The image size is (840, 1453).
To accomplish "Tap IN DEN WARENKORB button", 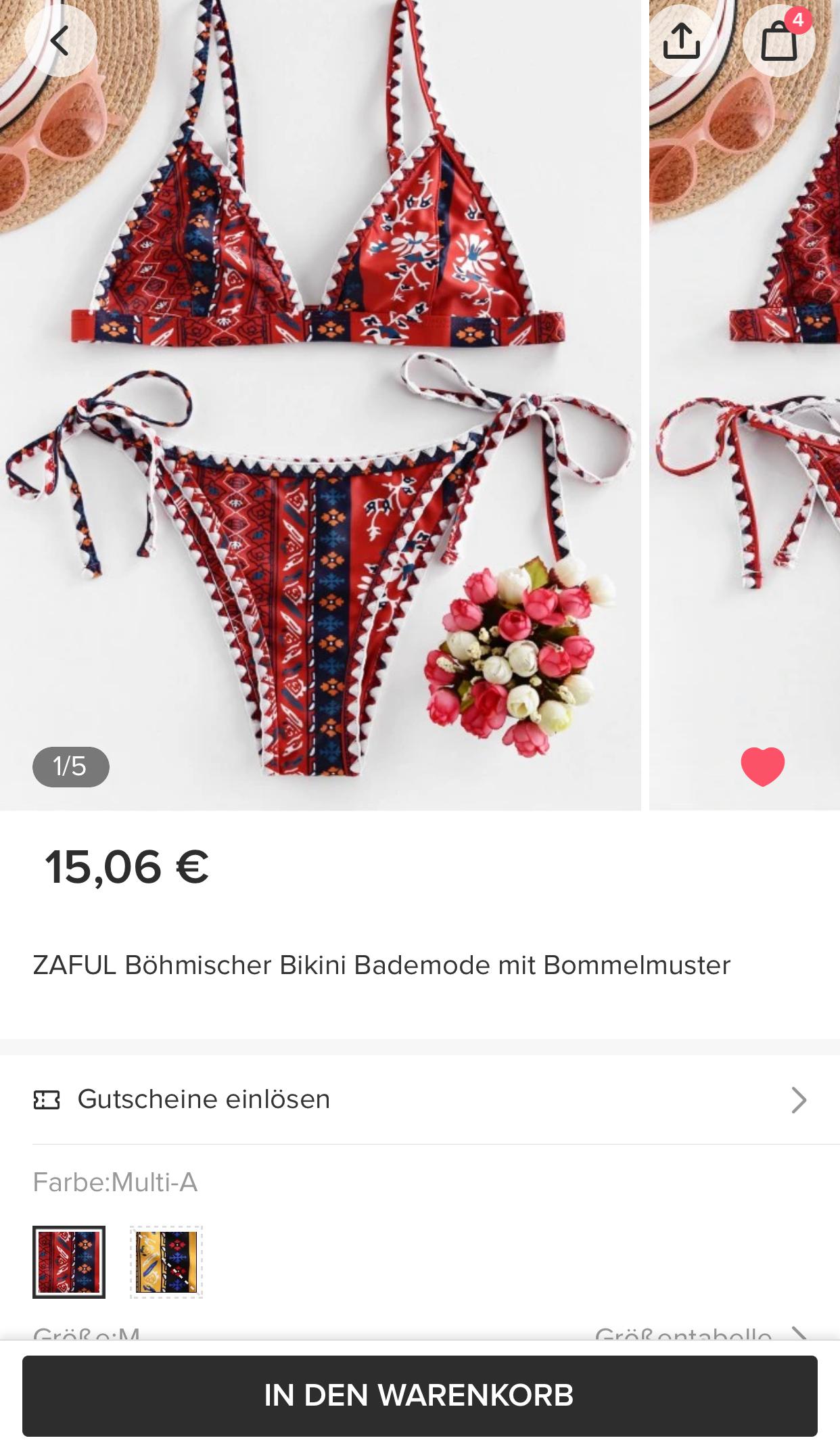I will coord(419,1395).
